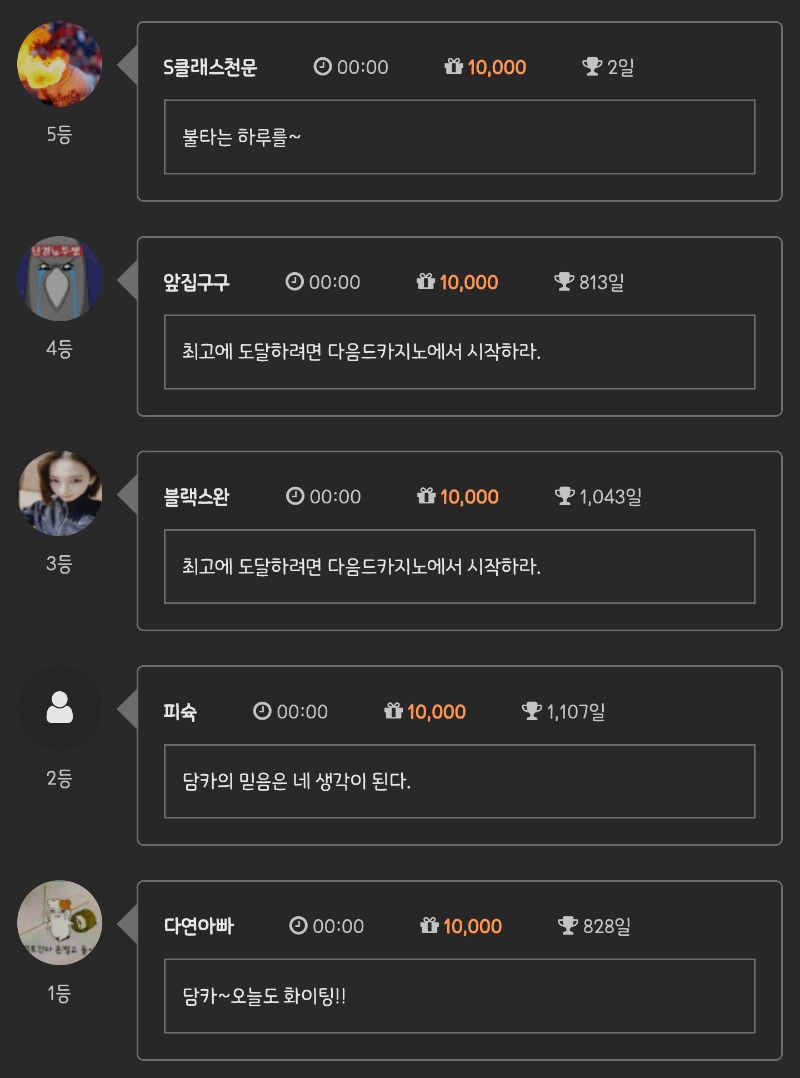Open 블랙스완's profile picture
This screenshot has width=800, height=1078.
click(59, 493)
